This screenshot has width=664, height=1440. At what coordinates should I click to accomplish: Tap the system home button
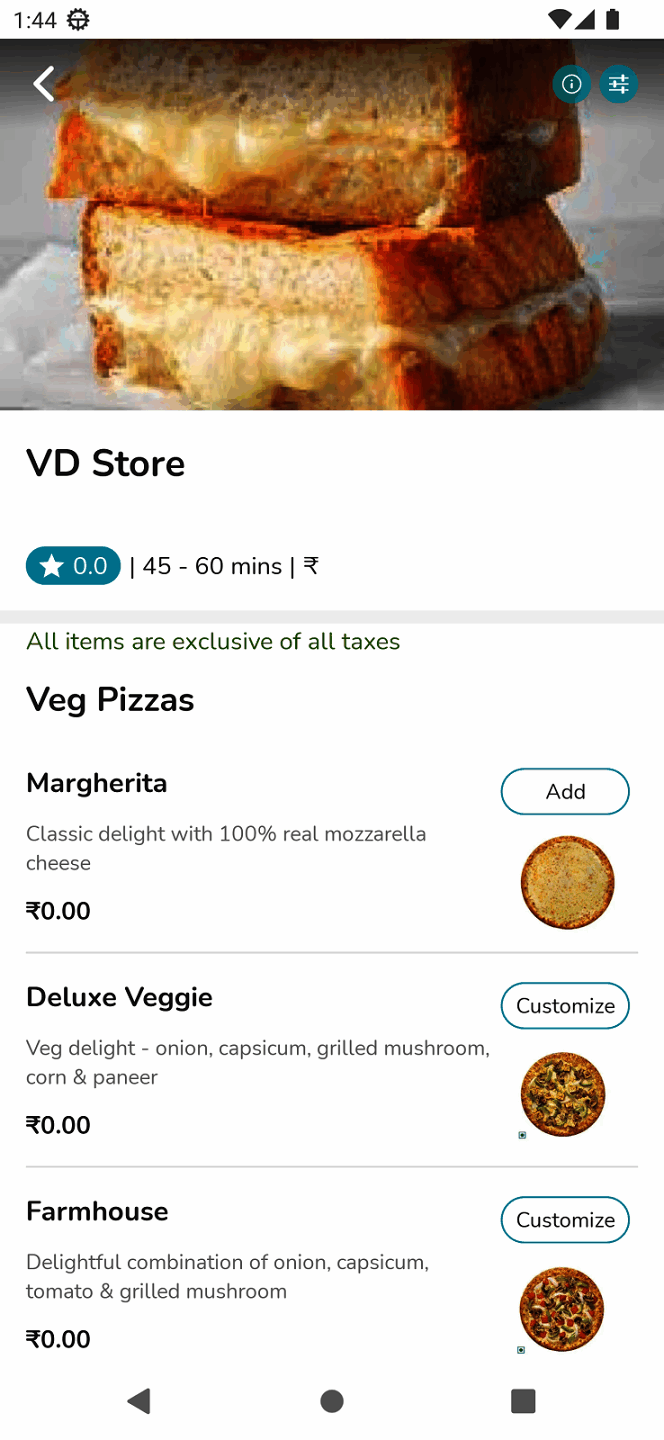pos(332,1401)
